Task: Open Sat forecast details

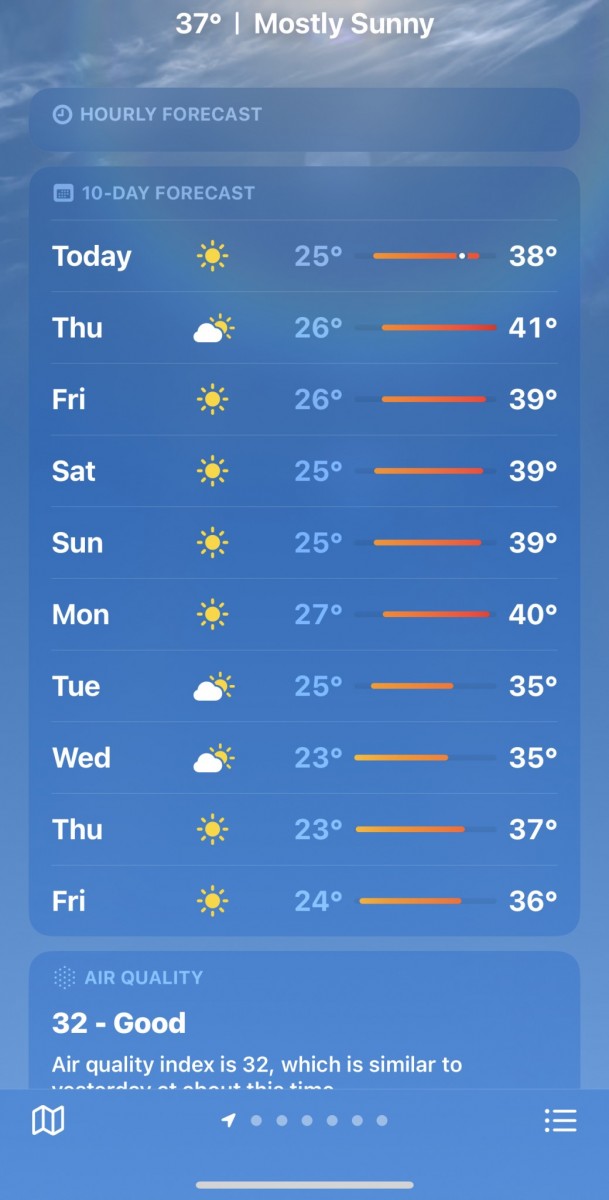Action: click(x=304, y=471)
